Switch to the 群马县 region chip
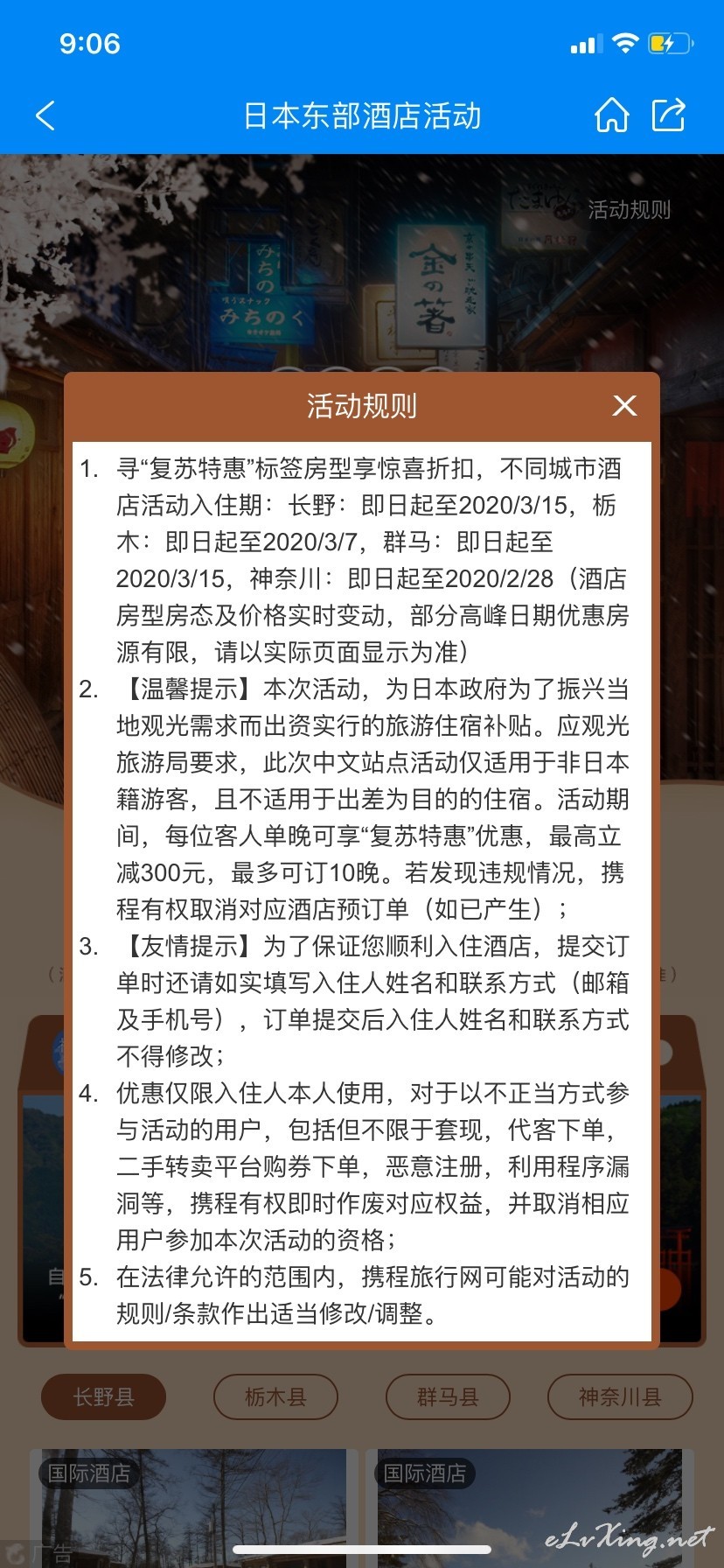Image resolution: width=724 pixels, height=1568 pixels. [448, 1397]
